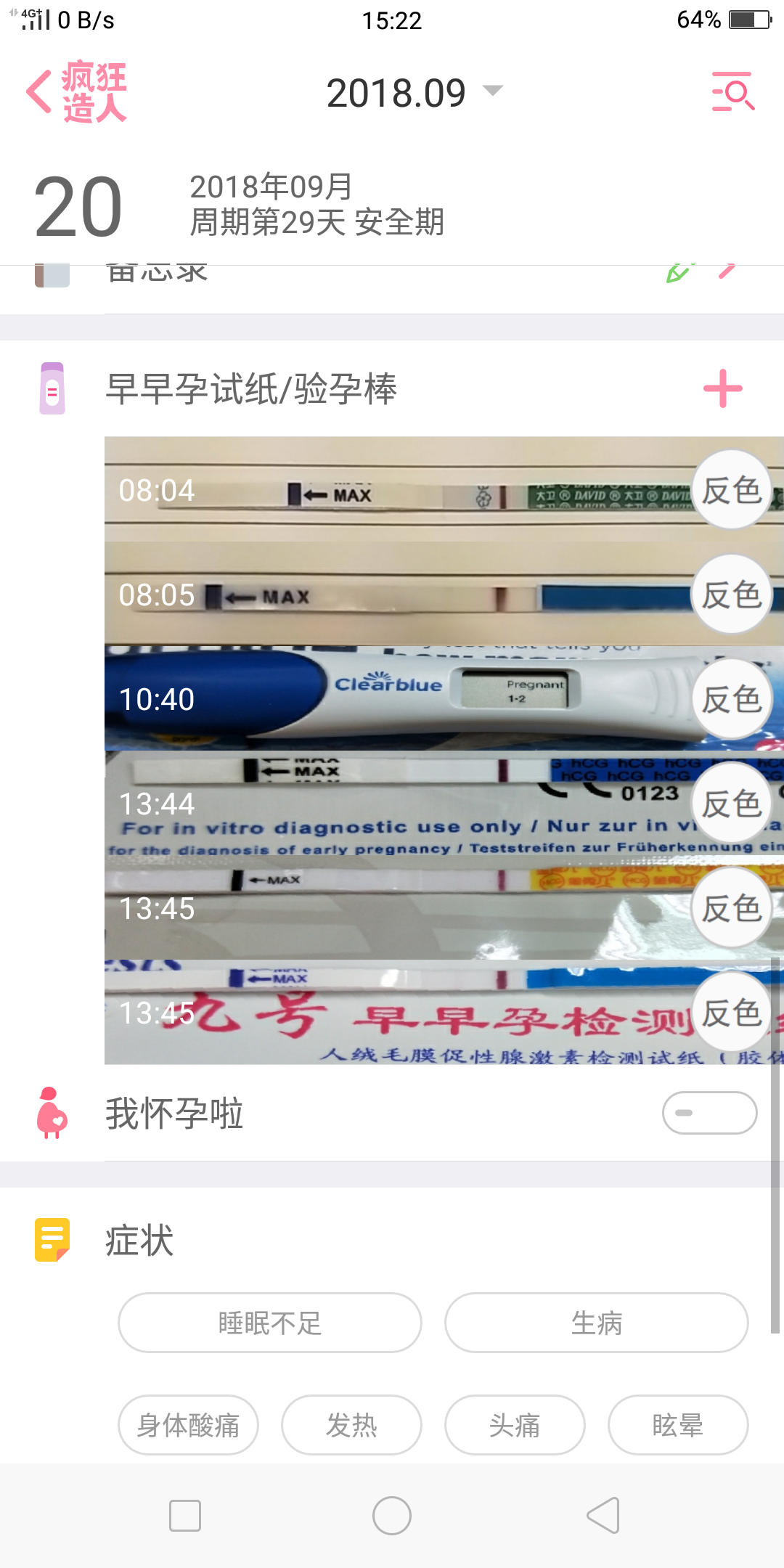The width and height of the screenshot is (784, 1568).
Task: Select the 生病 symptom
Action: 596,1323
